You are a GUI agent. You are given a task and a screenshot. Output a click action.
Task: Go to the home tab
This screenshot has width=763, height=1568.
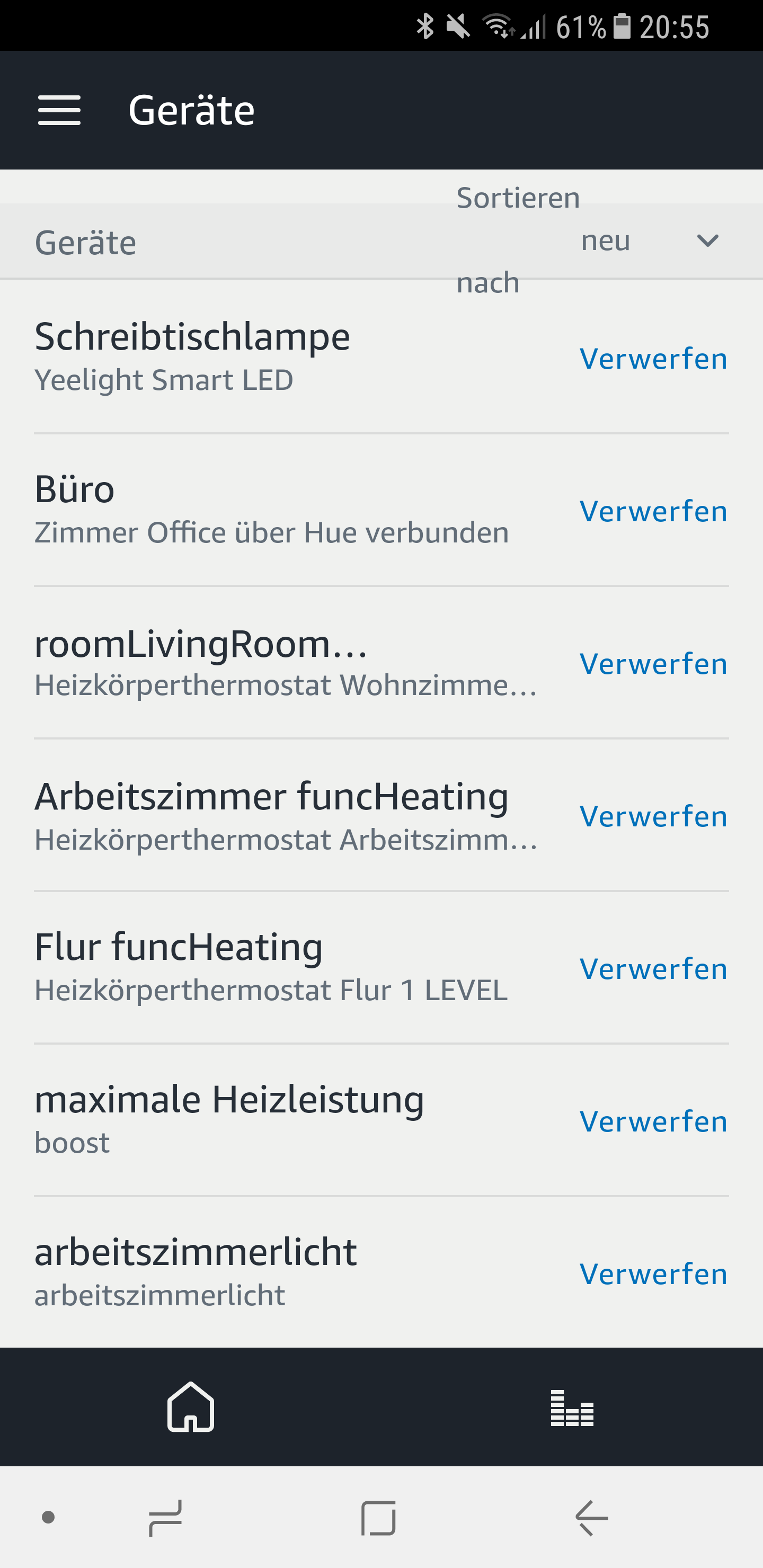click(191, 1406)
